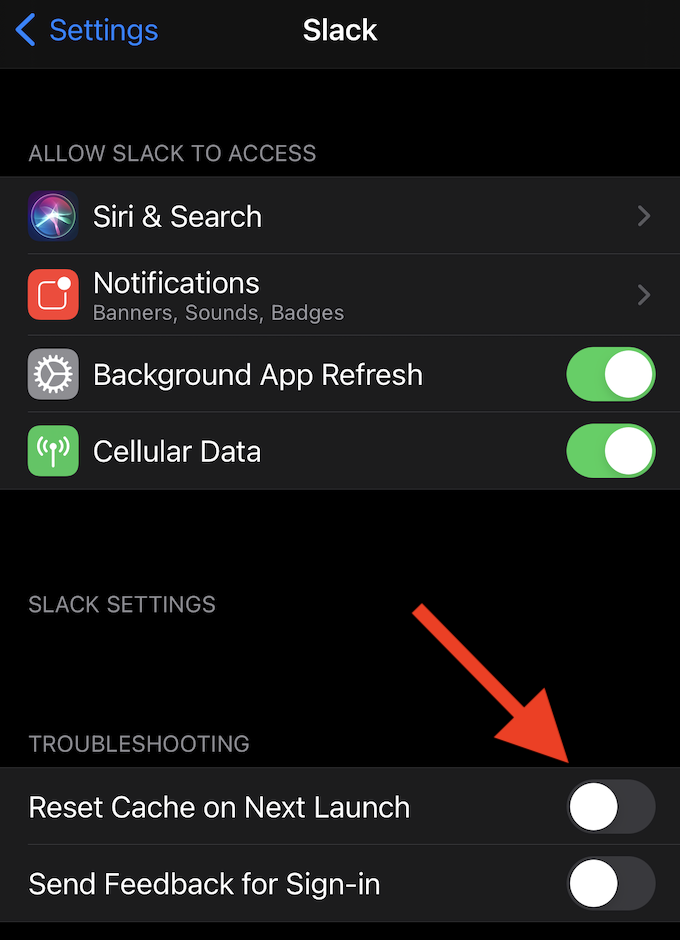Image resolution: width=680 pixels, height=940 pixels.
Task: Go back to Settings
Action: point(86,31)
